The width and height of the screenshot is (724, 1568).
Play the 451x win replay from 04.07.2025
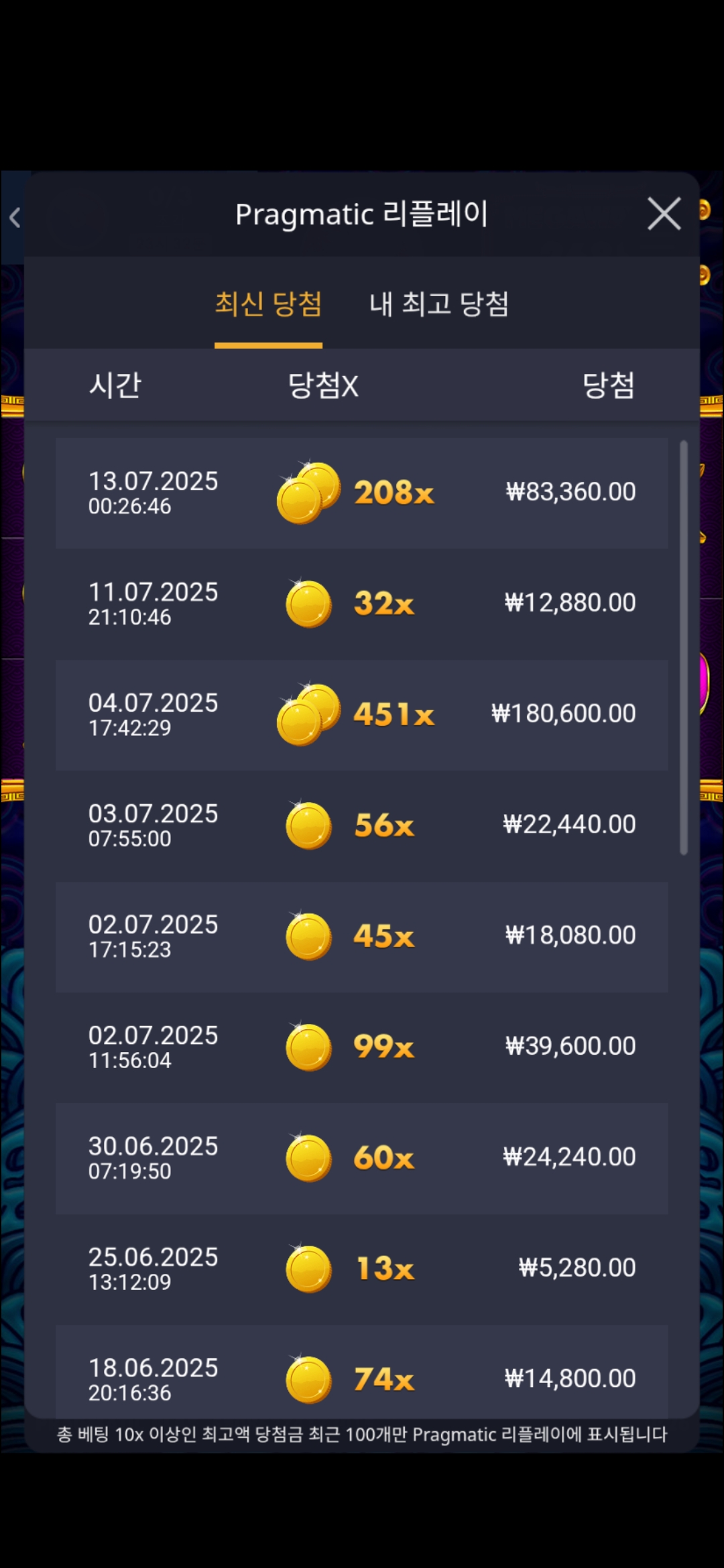click(362, 715)
